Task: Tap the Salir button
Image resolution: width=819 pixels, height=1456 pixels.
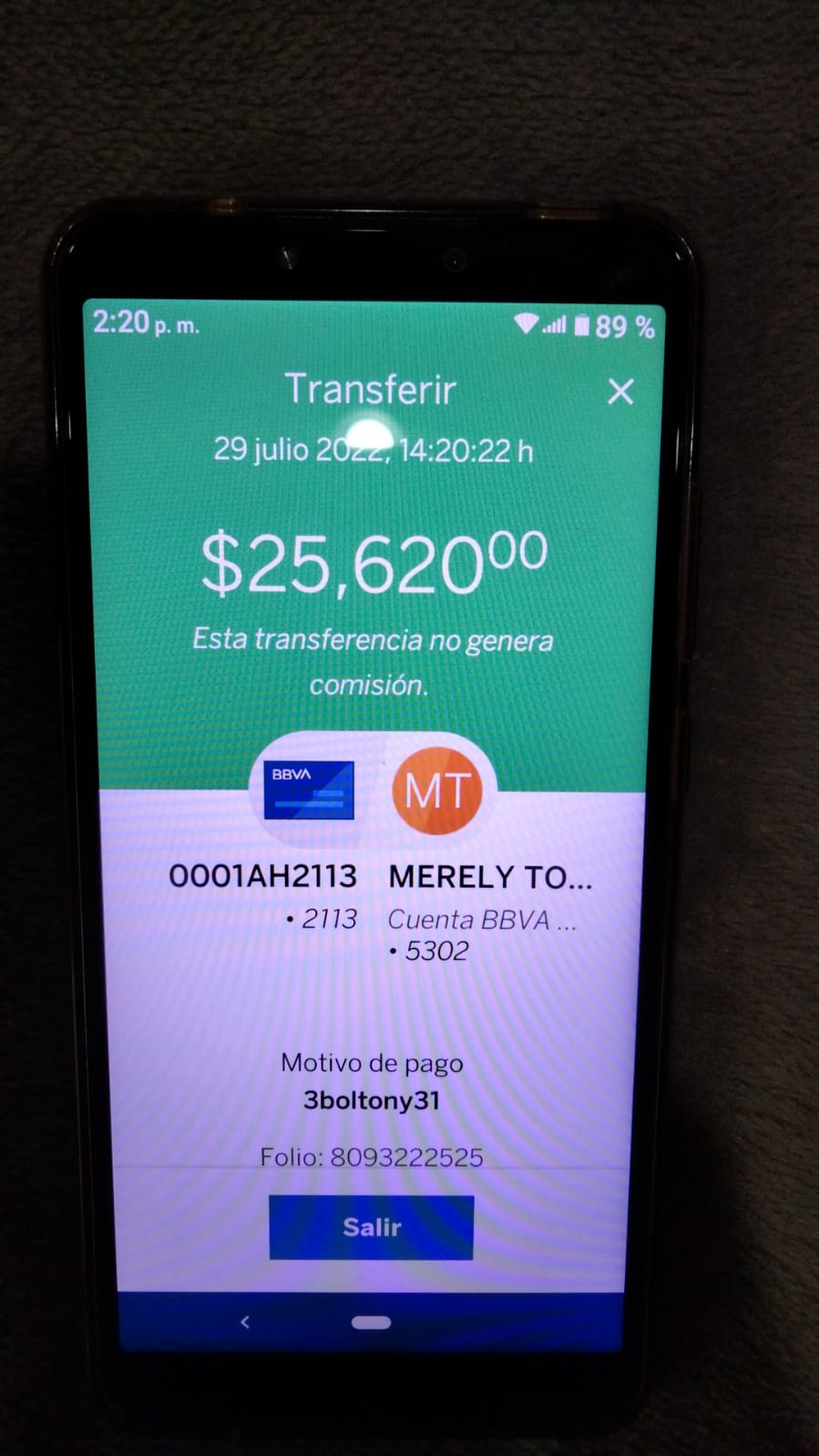Action: 372,1227
